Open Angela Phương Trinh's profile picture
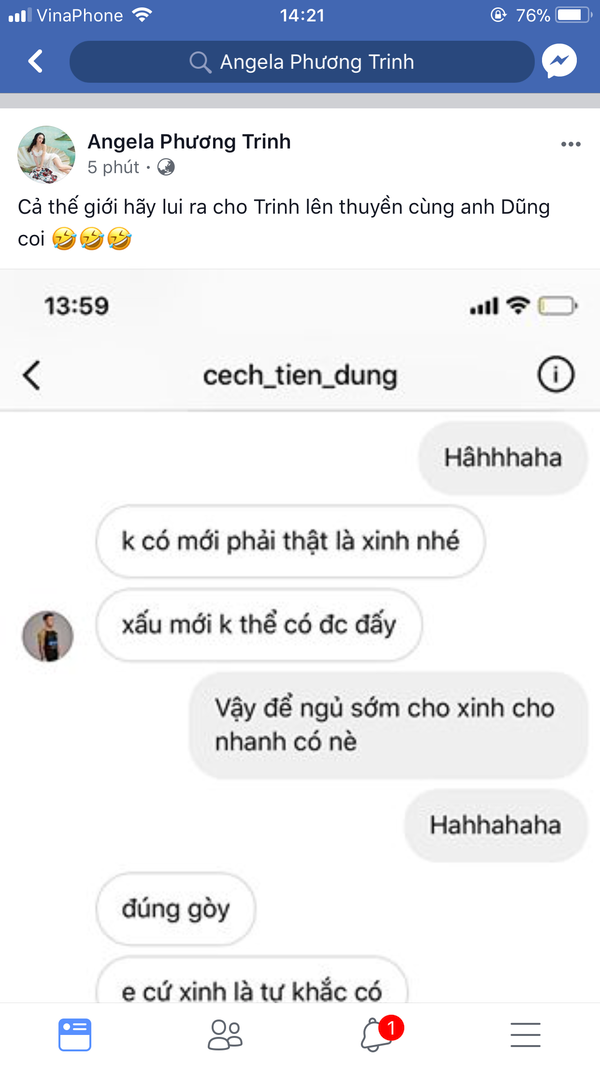Screen dimensions: 600x1067 (47, 154)
